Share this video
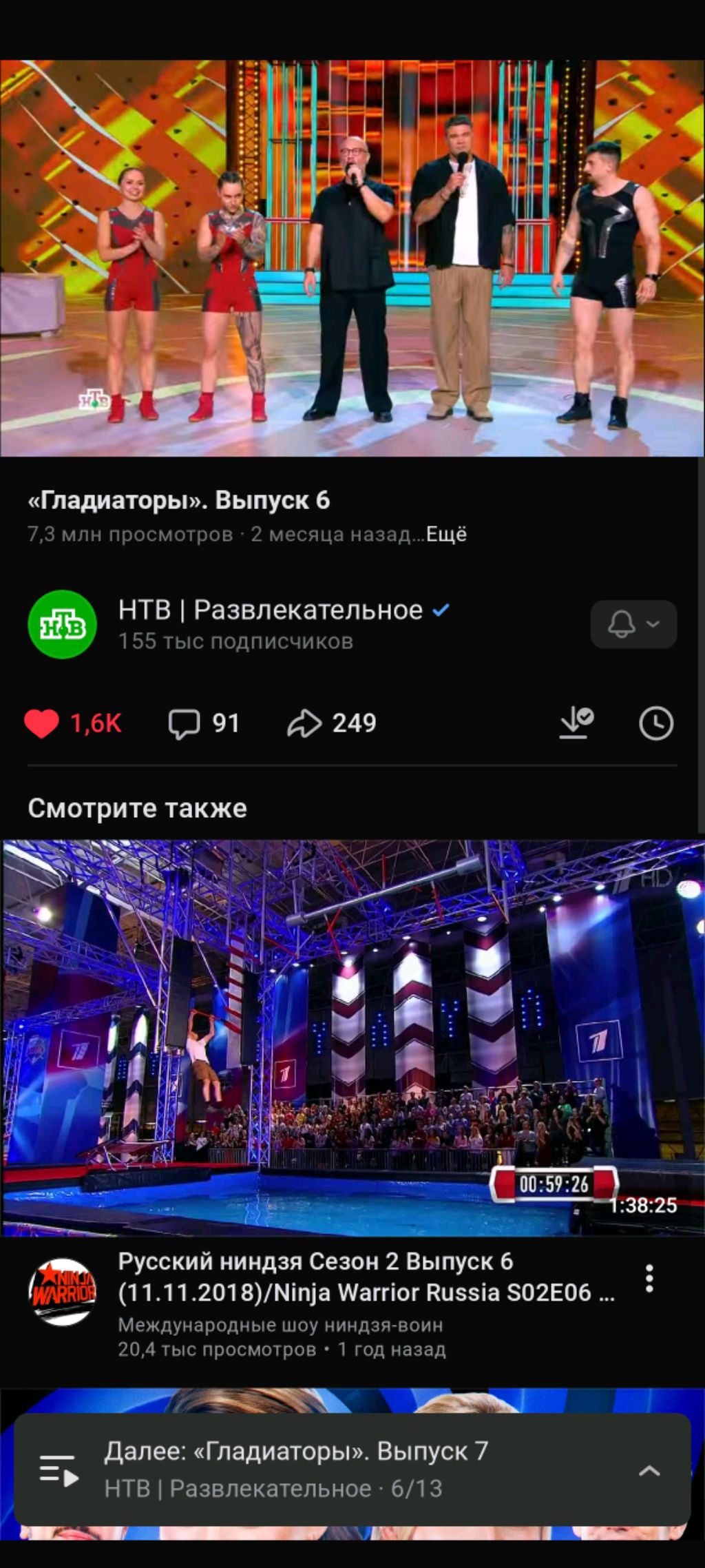This screenshot has width=705, height=1568. tap(331, 723)
